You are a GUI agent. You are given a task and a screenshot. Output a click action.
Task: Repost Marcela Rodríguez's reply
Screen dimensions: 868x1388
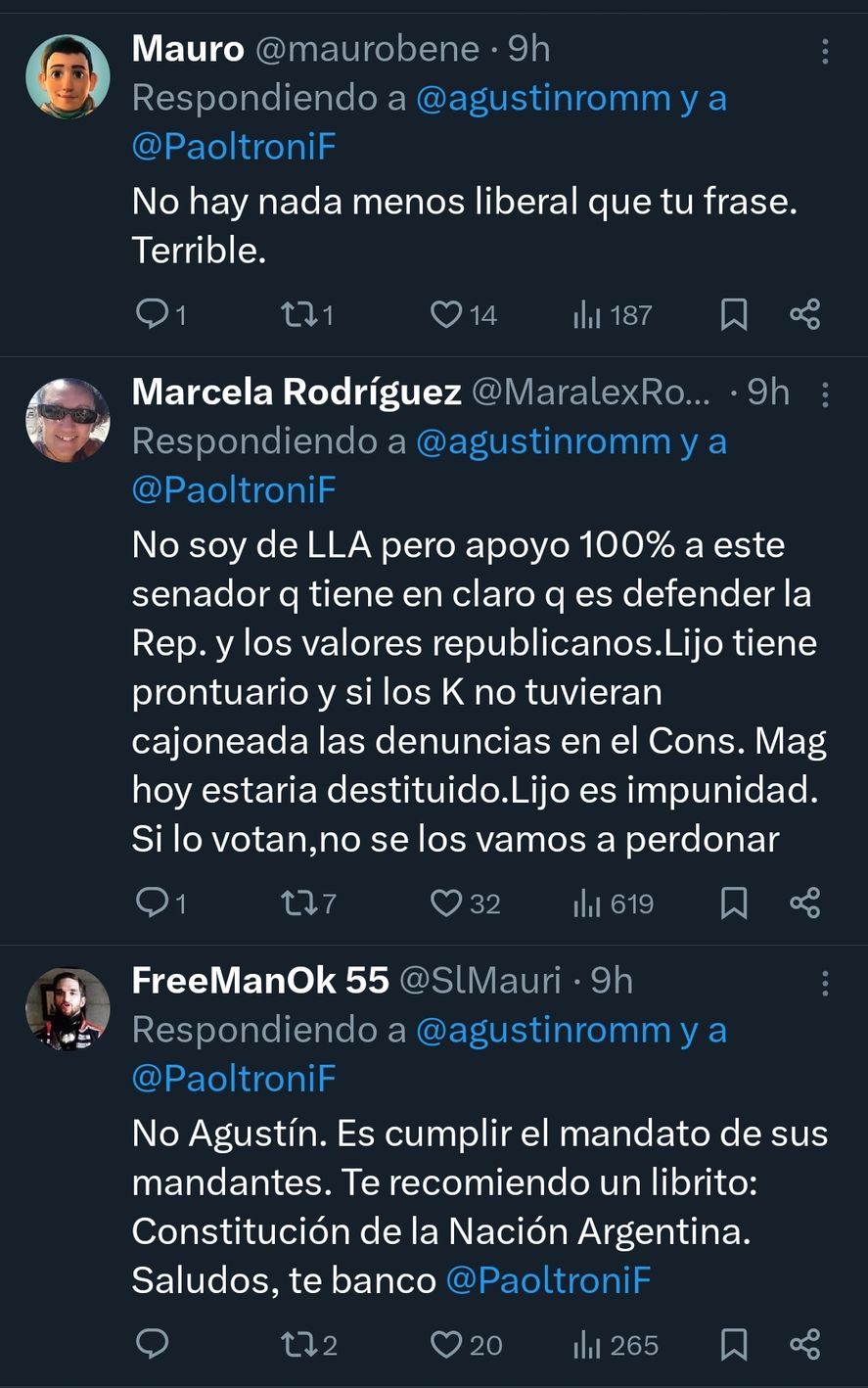point(295,902)
